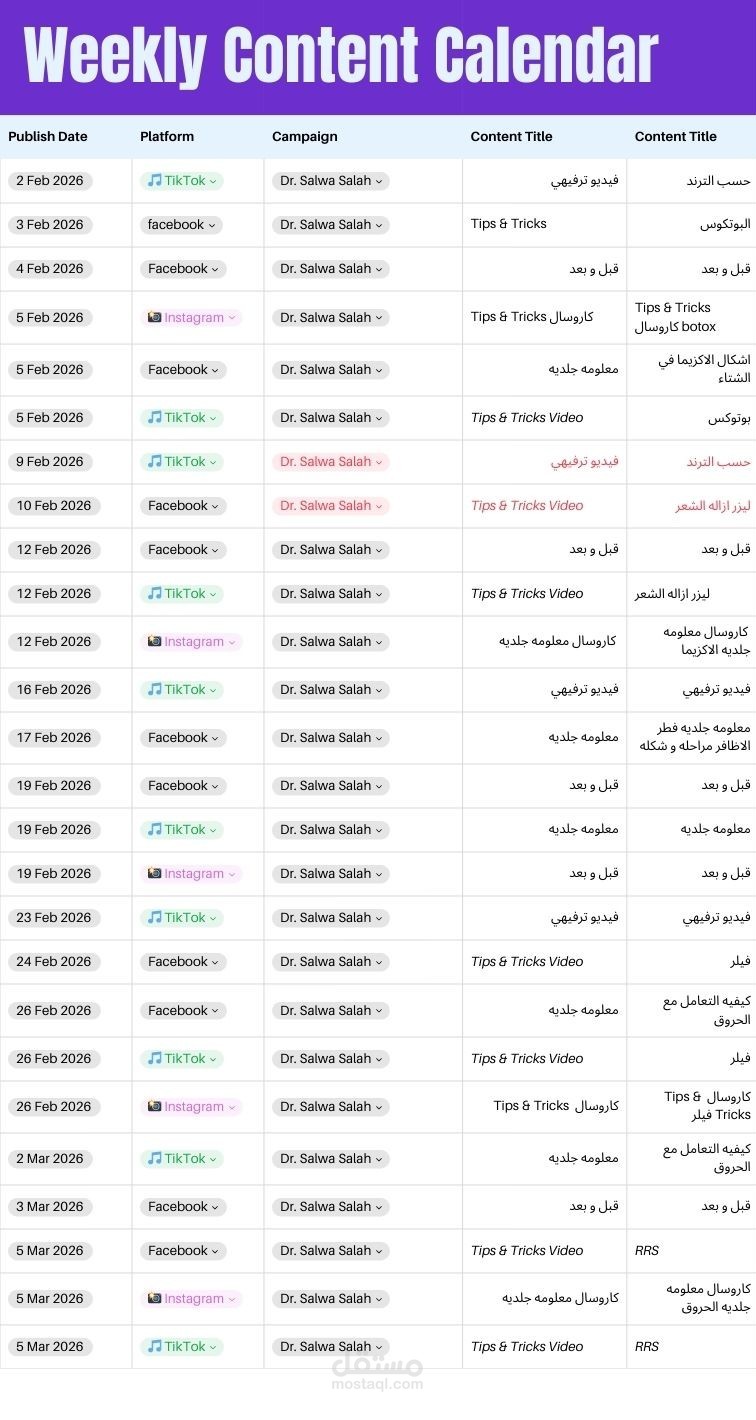Open the Facebook platform dropdown on 17 Feb row
Image resolution: width=756 pixels, height=1420 pixels.
[x=182, y=737]
